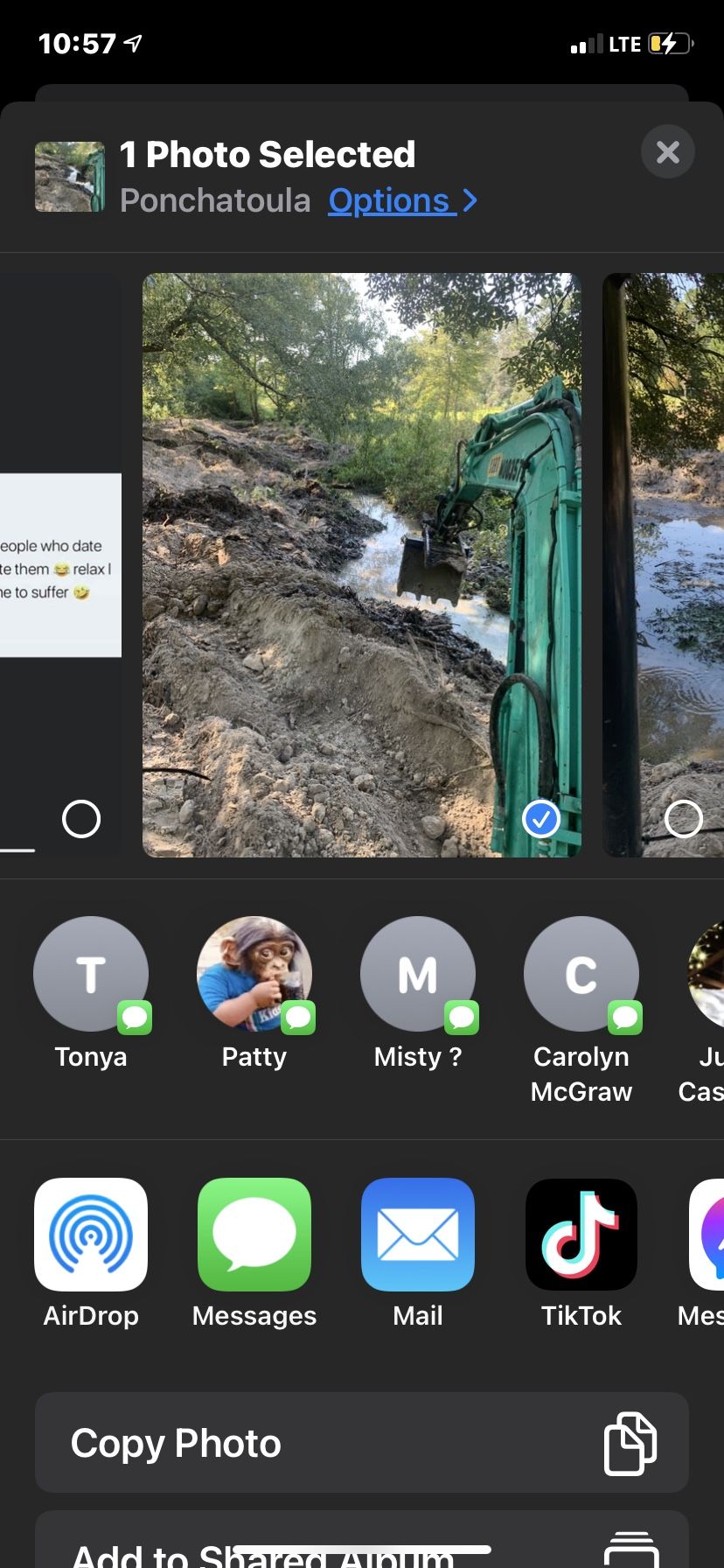Share with Misty ? contact

pos(418,974)
